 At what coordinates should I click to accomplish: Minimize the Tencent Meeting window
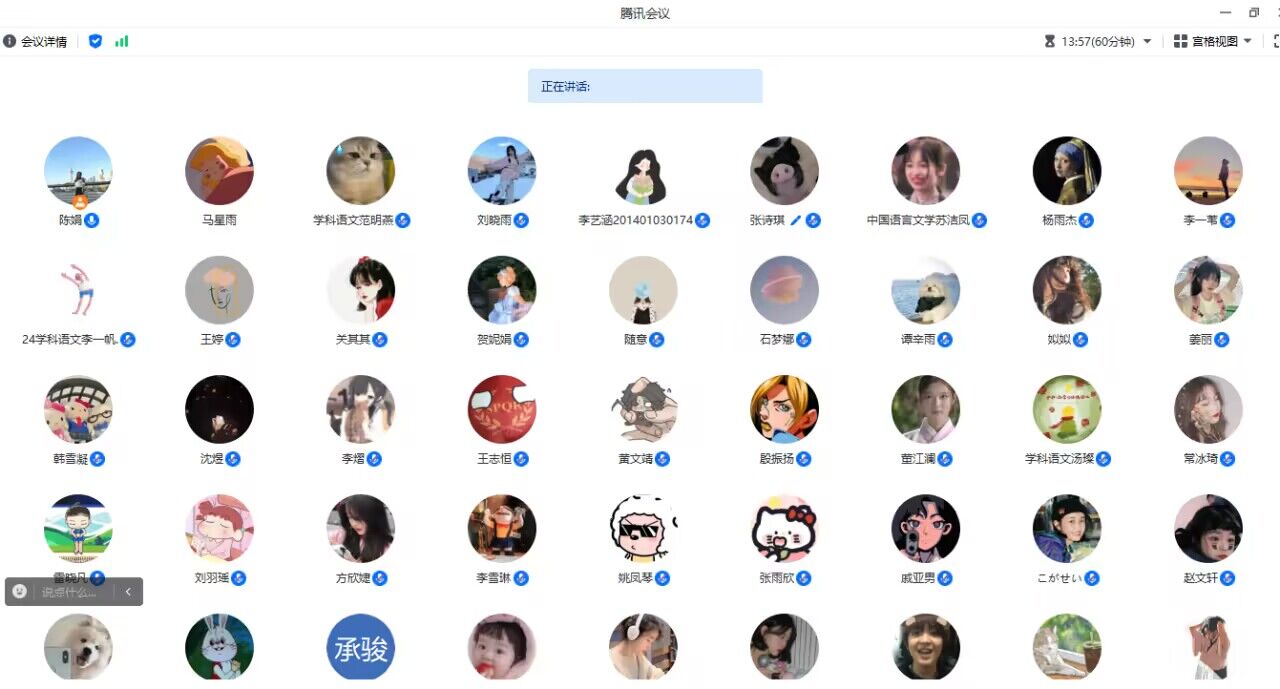pos(1225,13)
